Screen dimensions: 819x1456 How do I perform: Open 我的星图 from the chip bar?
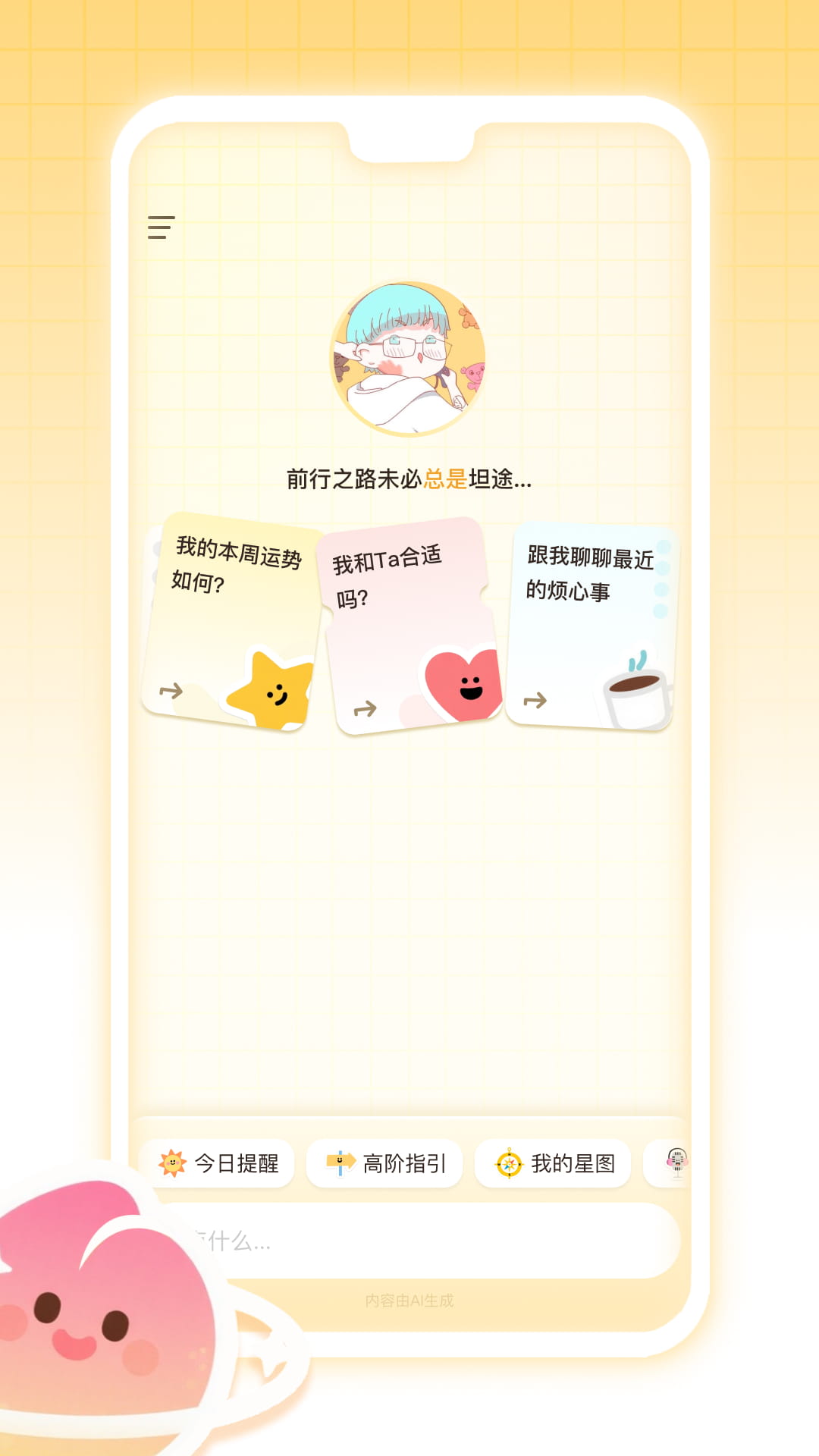(554, 1163)
